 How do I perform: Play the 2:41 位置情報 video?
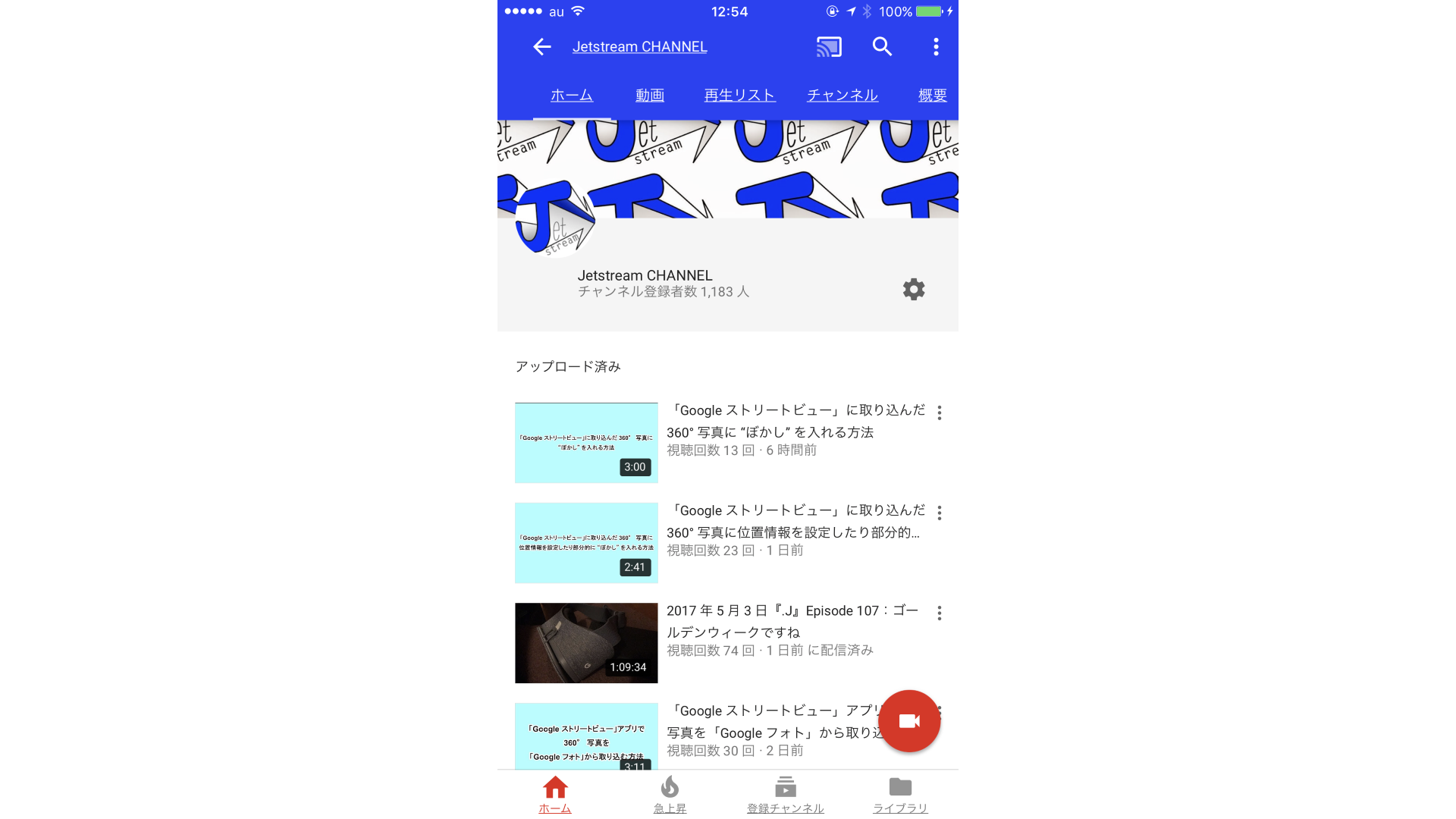586,543
